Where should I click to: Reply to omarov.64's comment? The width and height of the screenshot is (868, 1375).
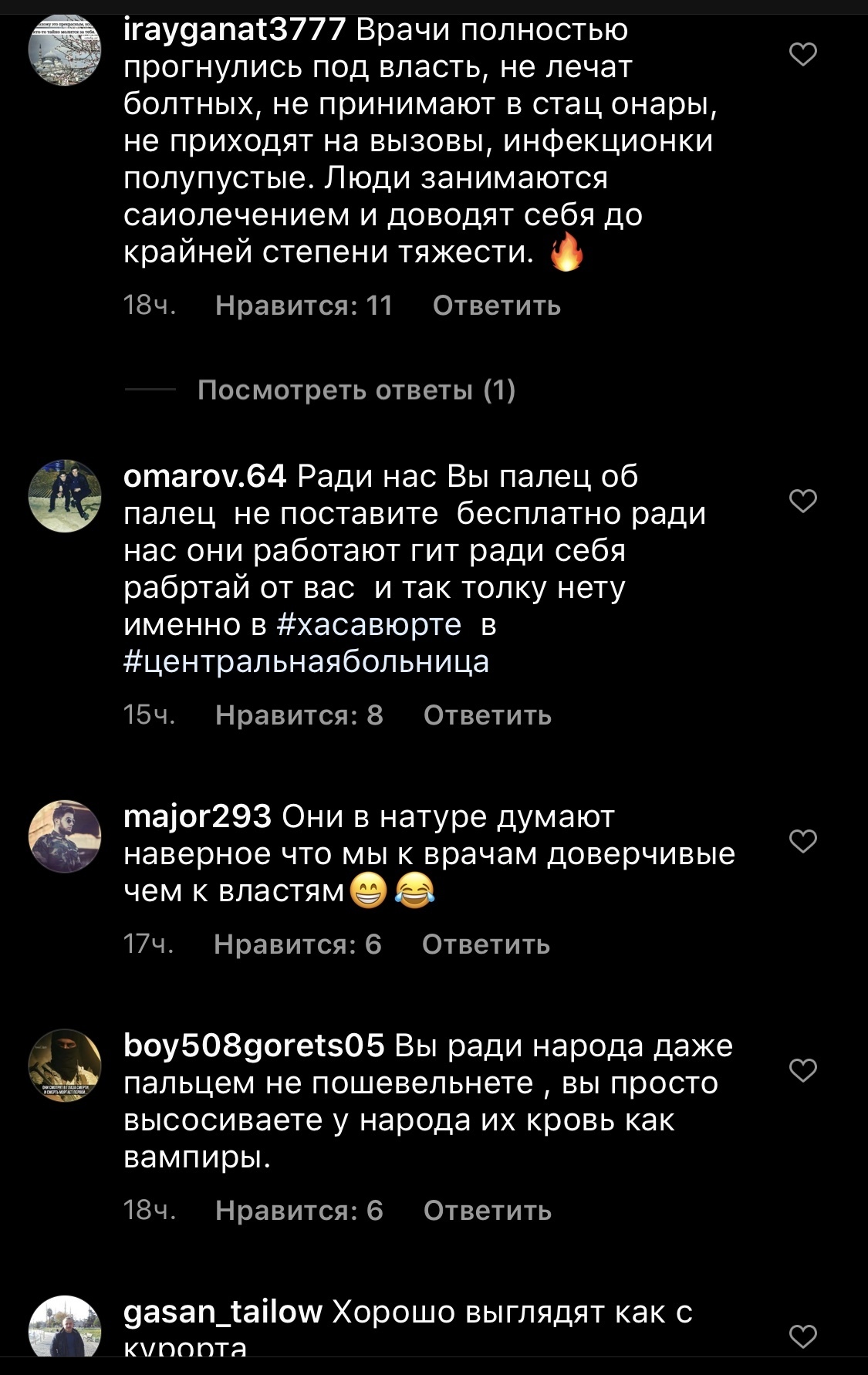[x=487, y=715]
